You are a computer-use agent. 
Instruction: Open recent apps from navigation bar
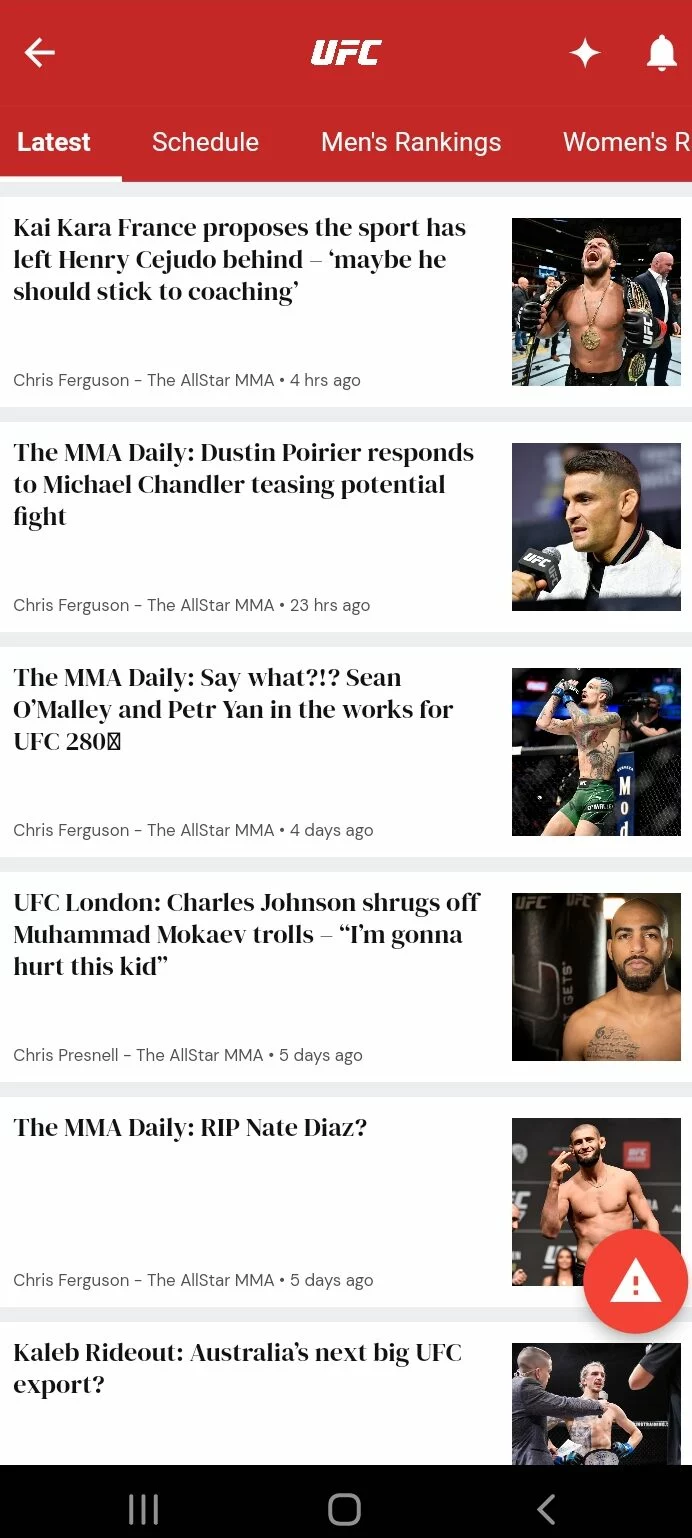point(144,1509)
